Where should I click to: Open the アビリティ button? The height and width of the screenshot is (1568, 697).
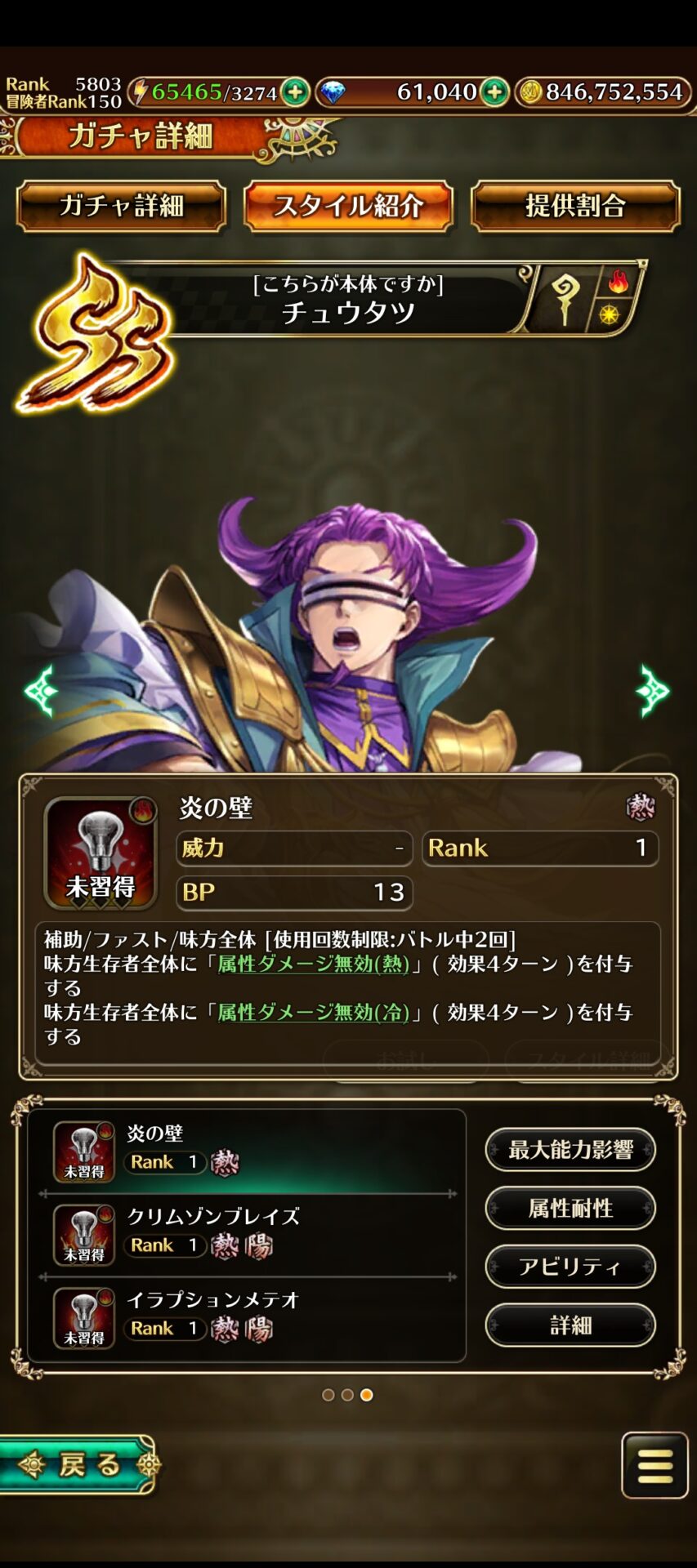tap(570, 1267)
